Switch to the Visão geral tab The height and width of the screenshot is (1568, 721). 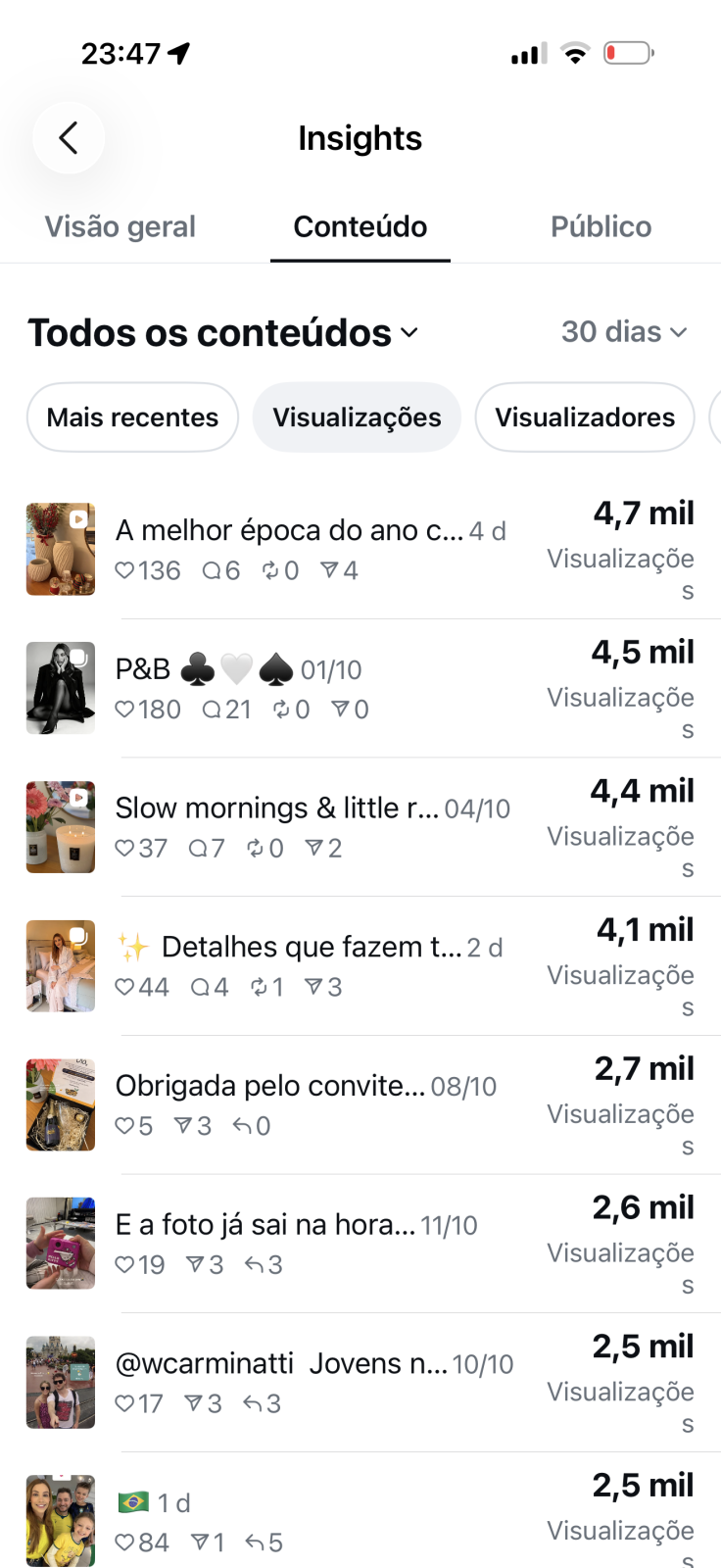pos(120,226)
